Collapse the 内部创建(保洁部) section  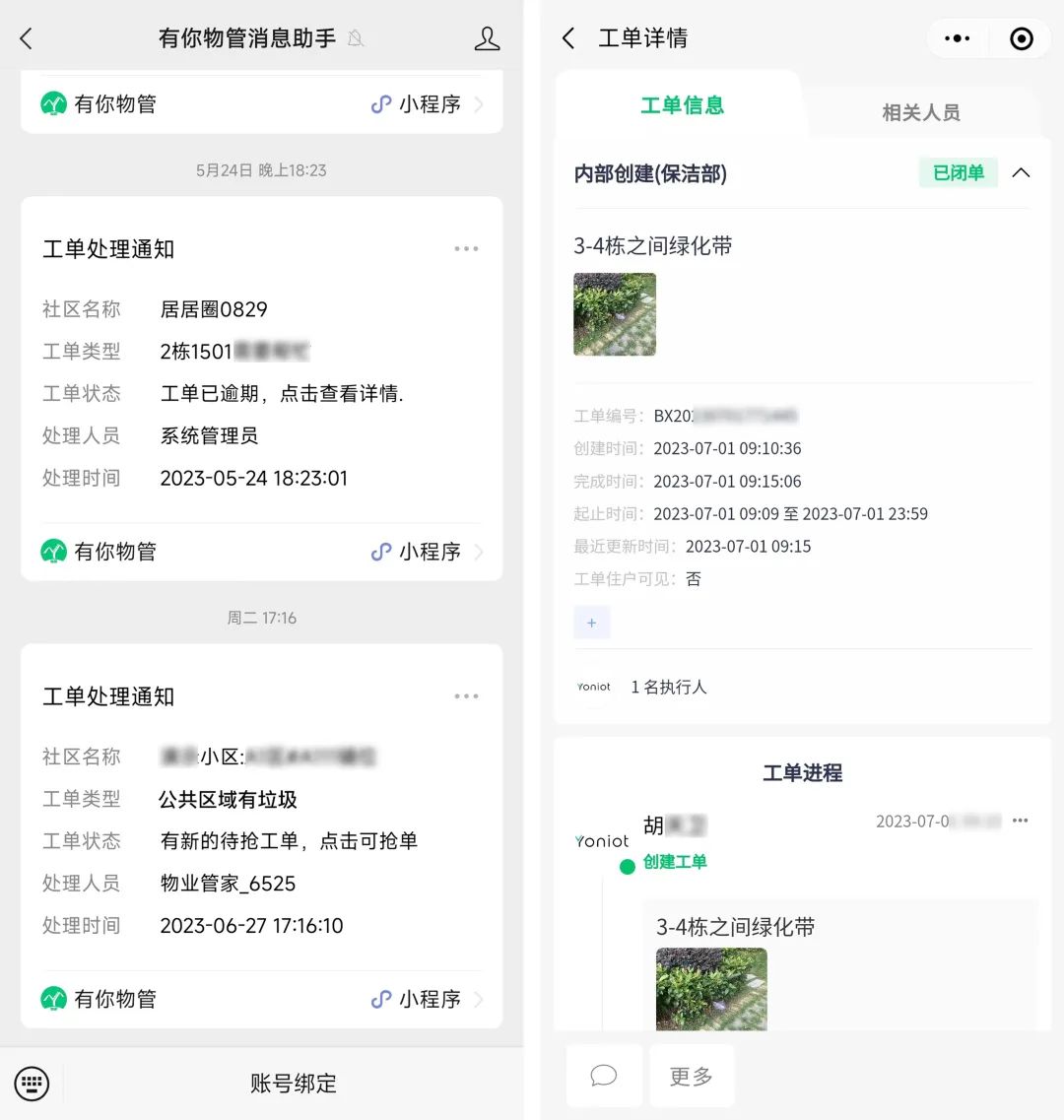pos(1021,173)
